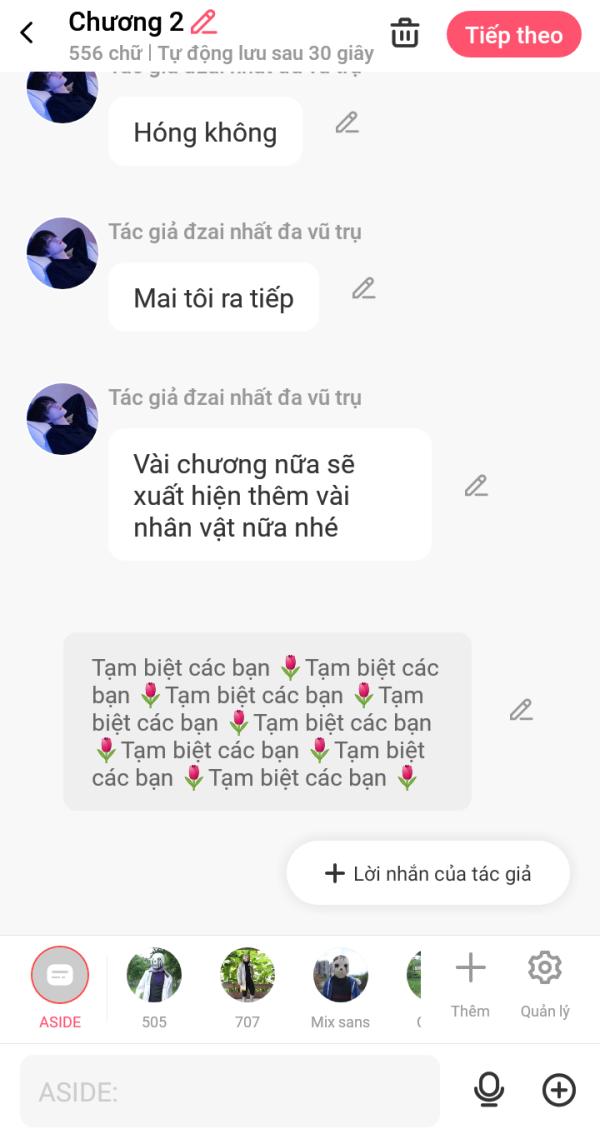Add Lời nhắn của tác giả
This screenshot has height=1134, width=600.
coord(428,873)
